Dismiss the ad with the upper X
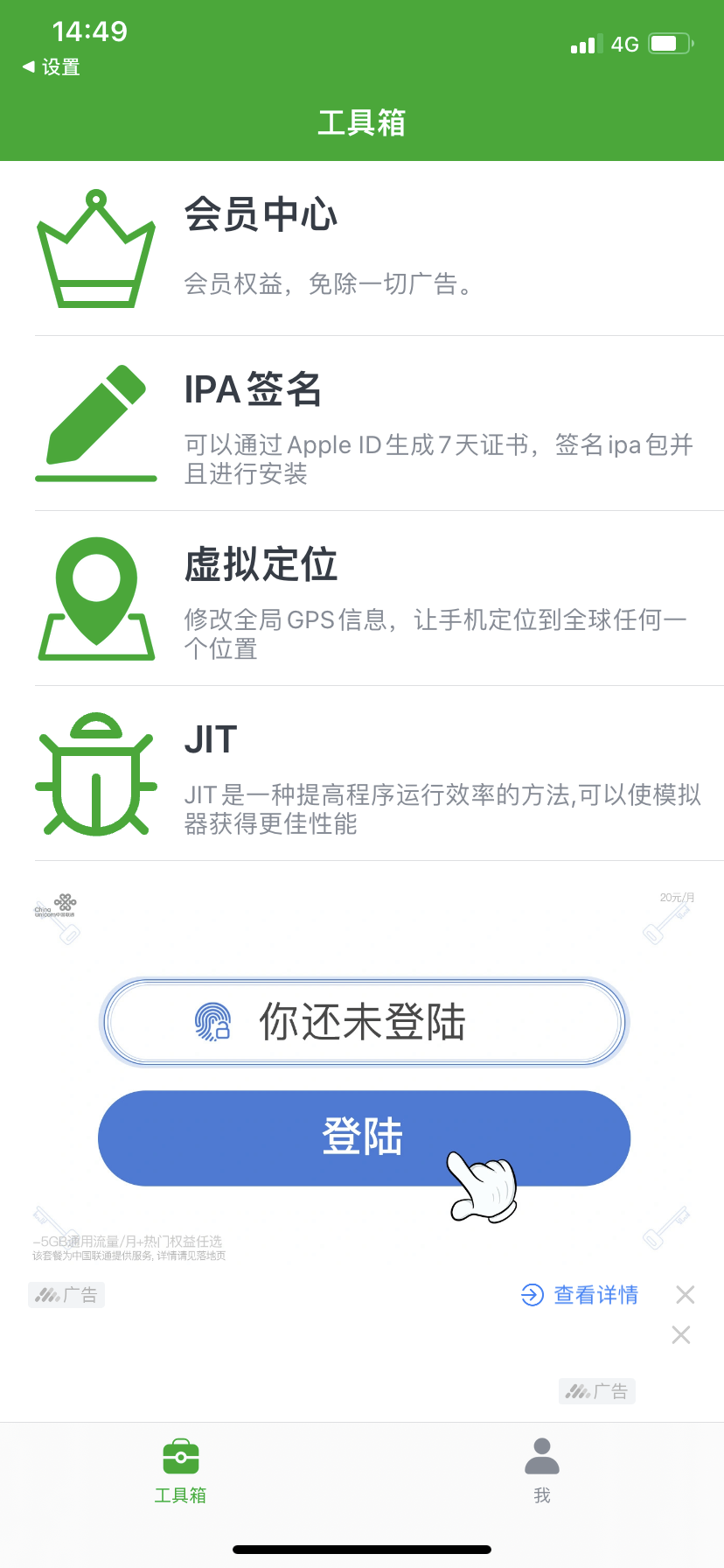Screen dimensions: 724x1568 click(685, 1294)
